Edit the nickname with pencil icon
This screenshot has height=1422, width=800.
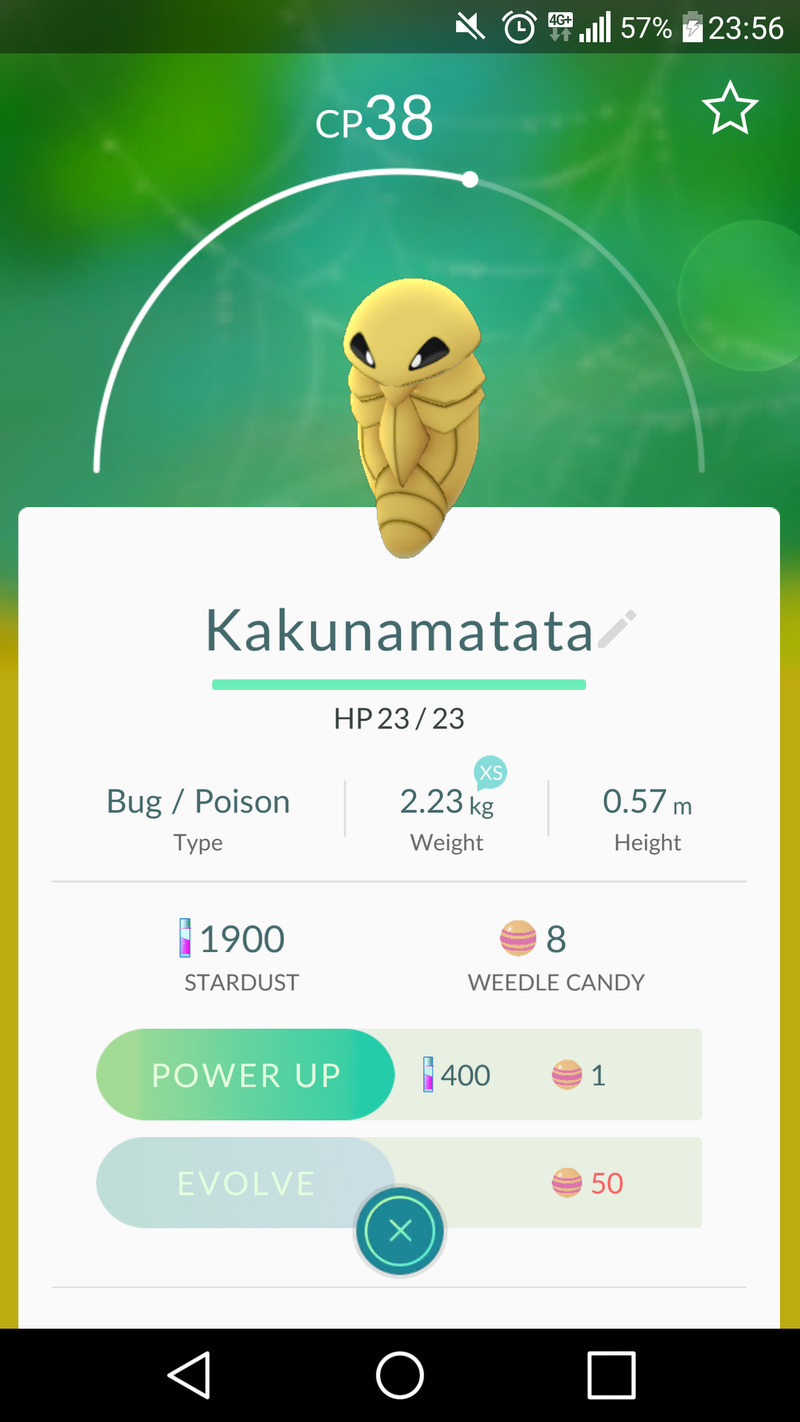click(617, 630)
